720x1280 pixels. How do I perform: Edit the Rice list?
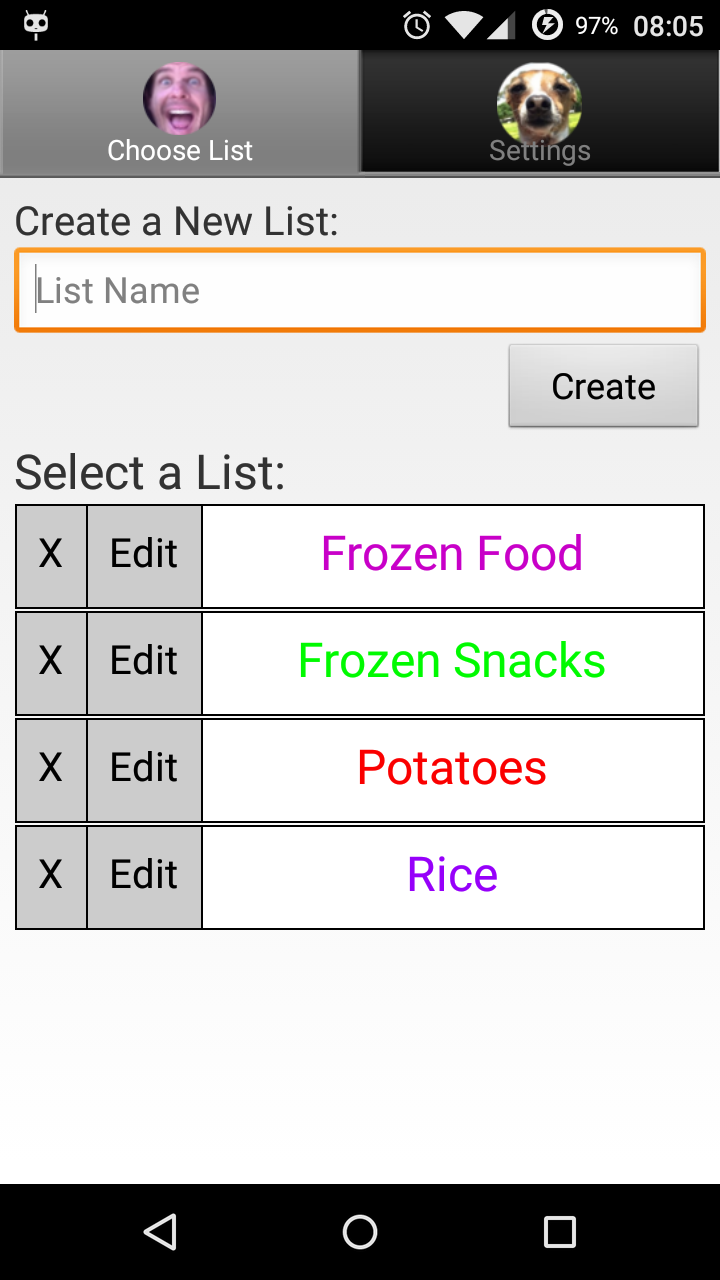pyautogui.click(x=144, y=877)
